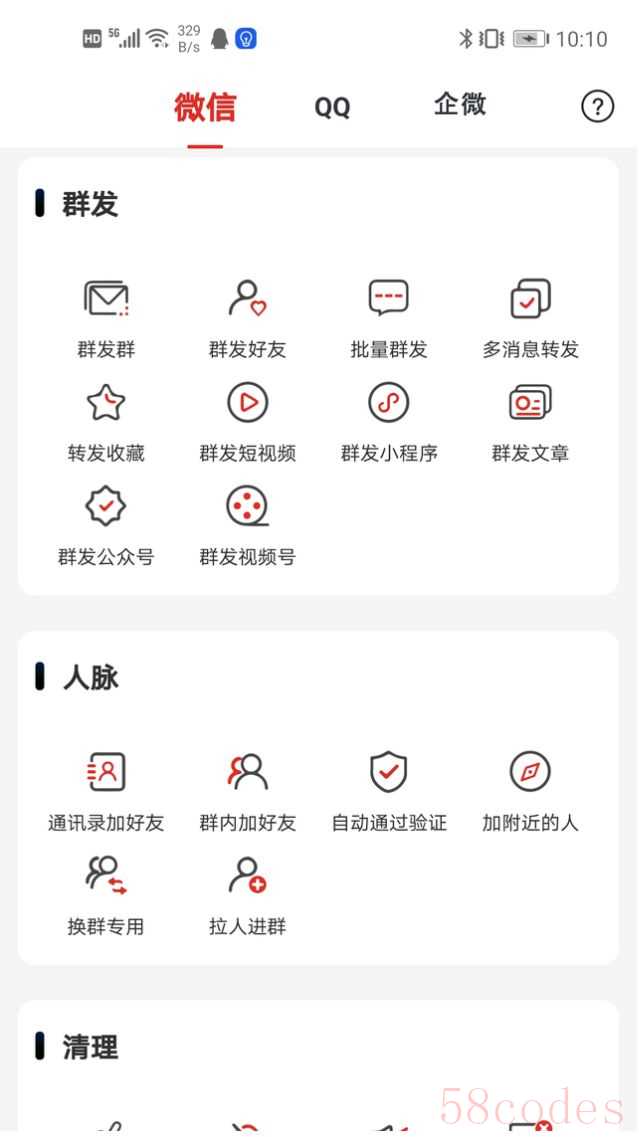Image resolution: width=639 pixels, height=1137 pixels.
Task: Open 群发公众号
Action: pyautogui.click(x=106, y=525)
